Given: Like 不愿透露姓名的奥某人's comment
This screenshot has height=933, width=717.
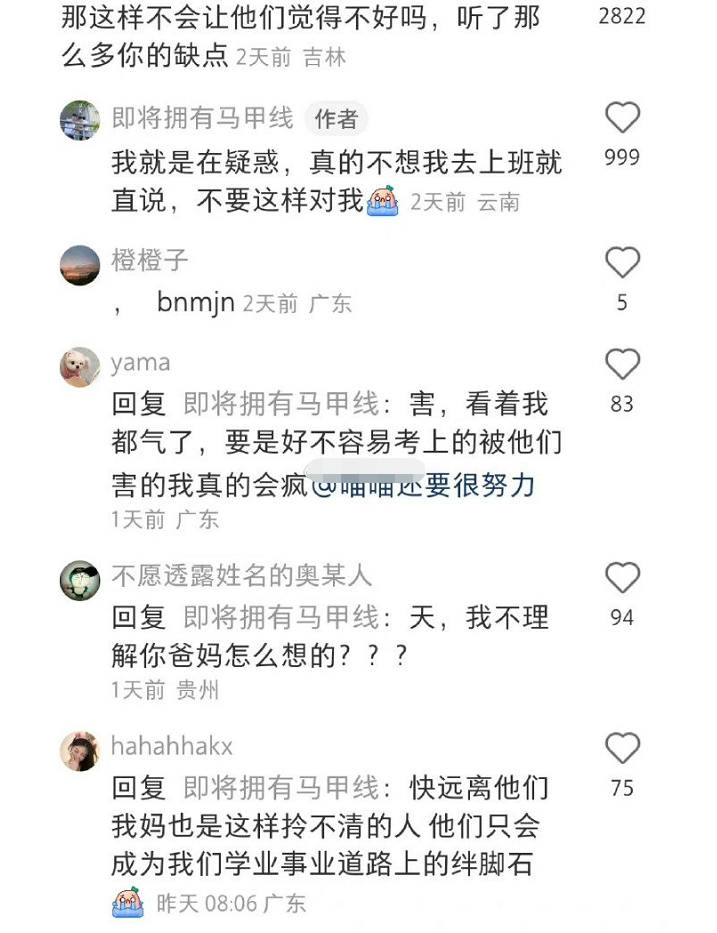Looking at the screenshot, I should (622, 578).
